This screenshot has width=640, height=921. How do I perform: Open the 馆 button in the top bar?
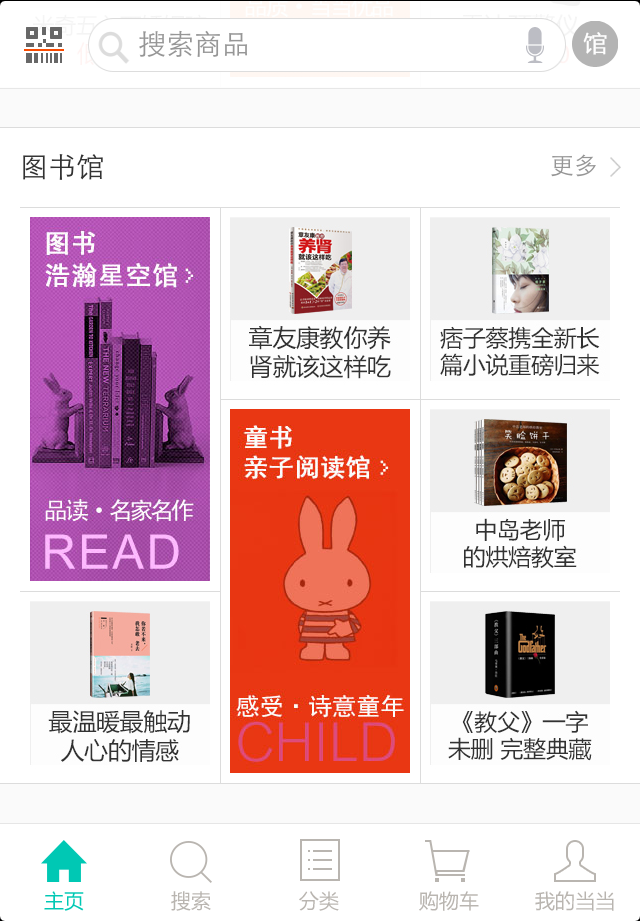click(595, 45)
